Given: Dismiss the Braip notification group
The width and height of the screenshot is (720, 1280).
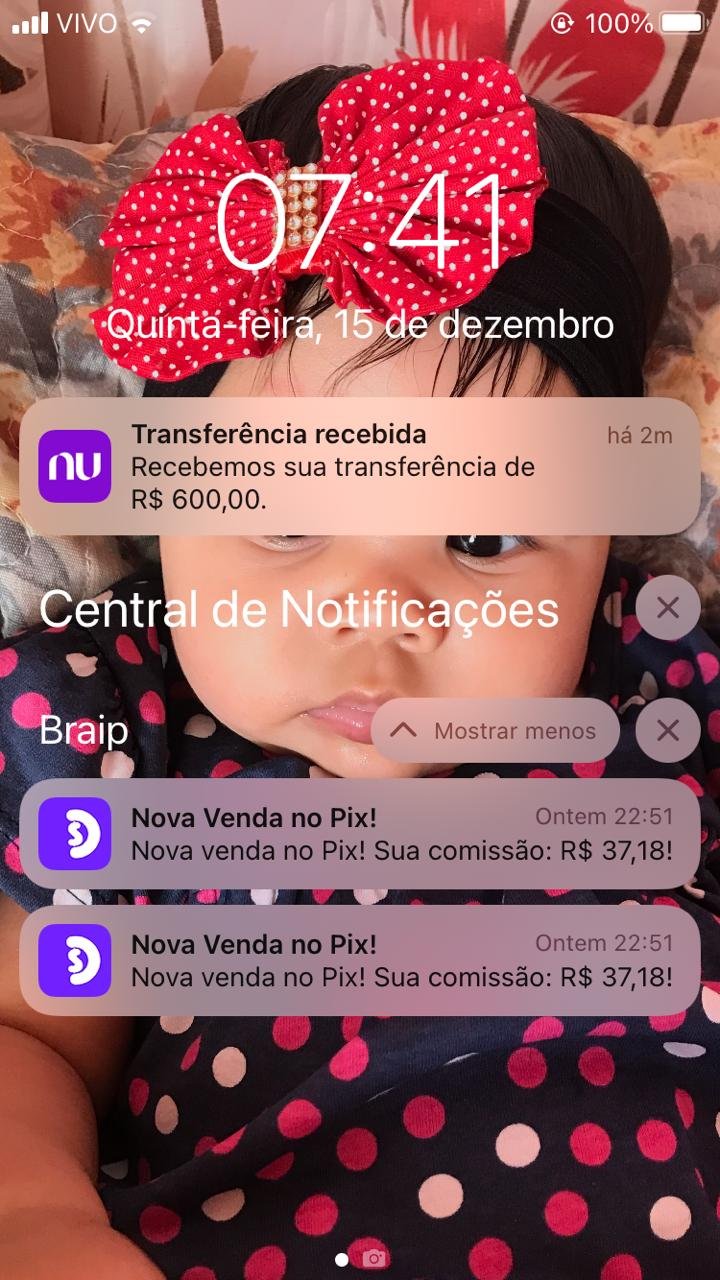Looking at the screenshot, I should pos(667,731).
